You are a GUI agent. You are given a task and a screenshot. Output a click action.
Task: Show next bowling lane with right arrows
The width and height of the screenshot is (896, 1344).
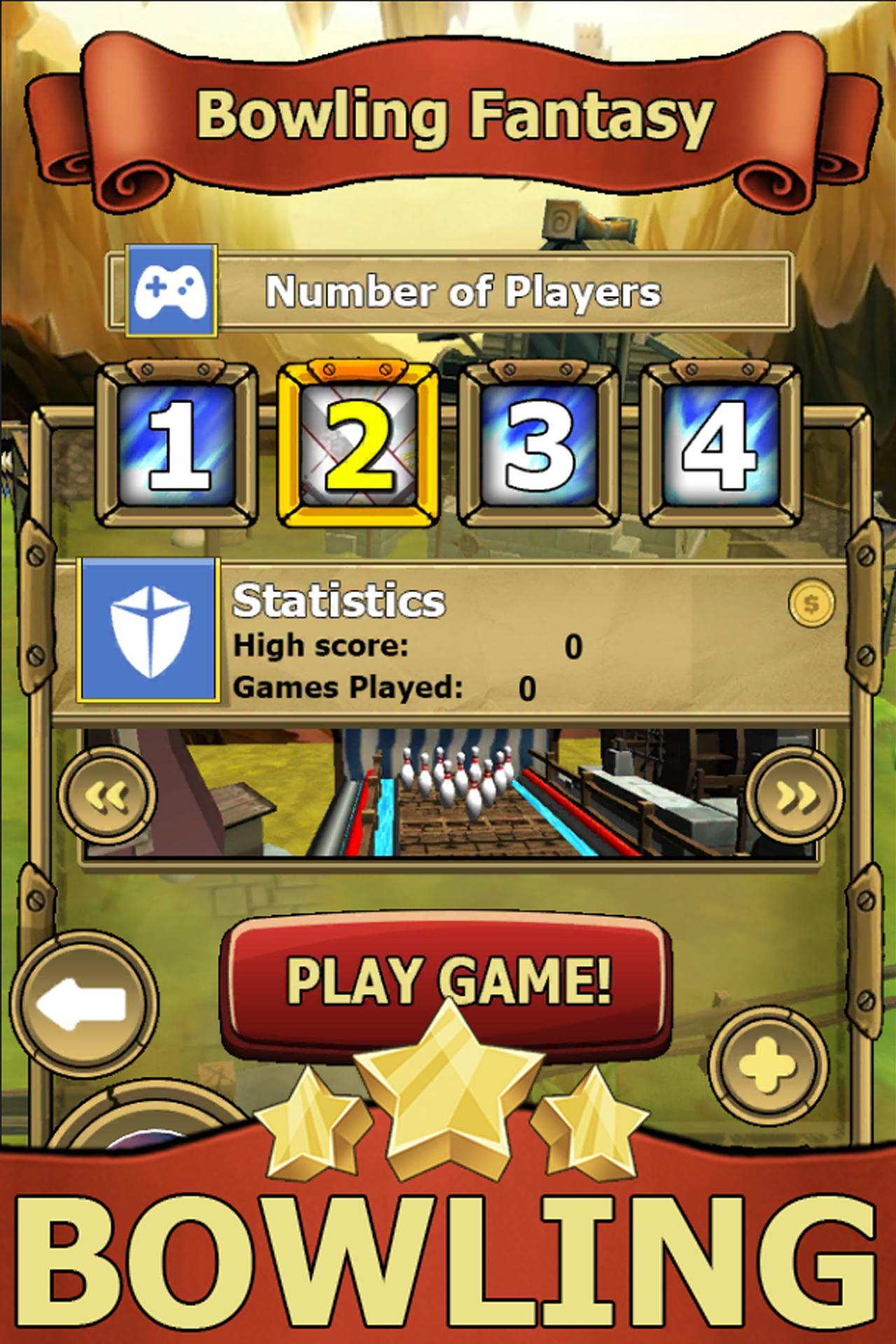(x=796, y=795)
